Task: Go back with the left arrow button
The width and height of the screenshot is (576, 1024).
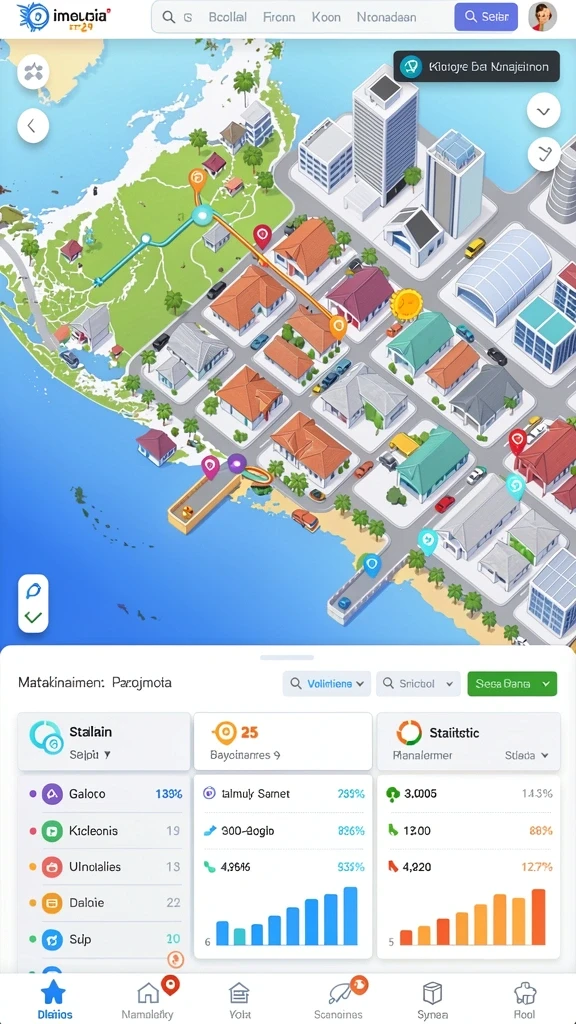Action: click(x=33, y=125)
